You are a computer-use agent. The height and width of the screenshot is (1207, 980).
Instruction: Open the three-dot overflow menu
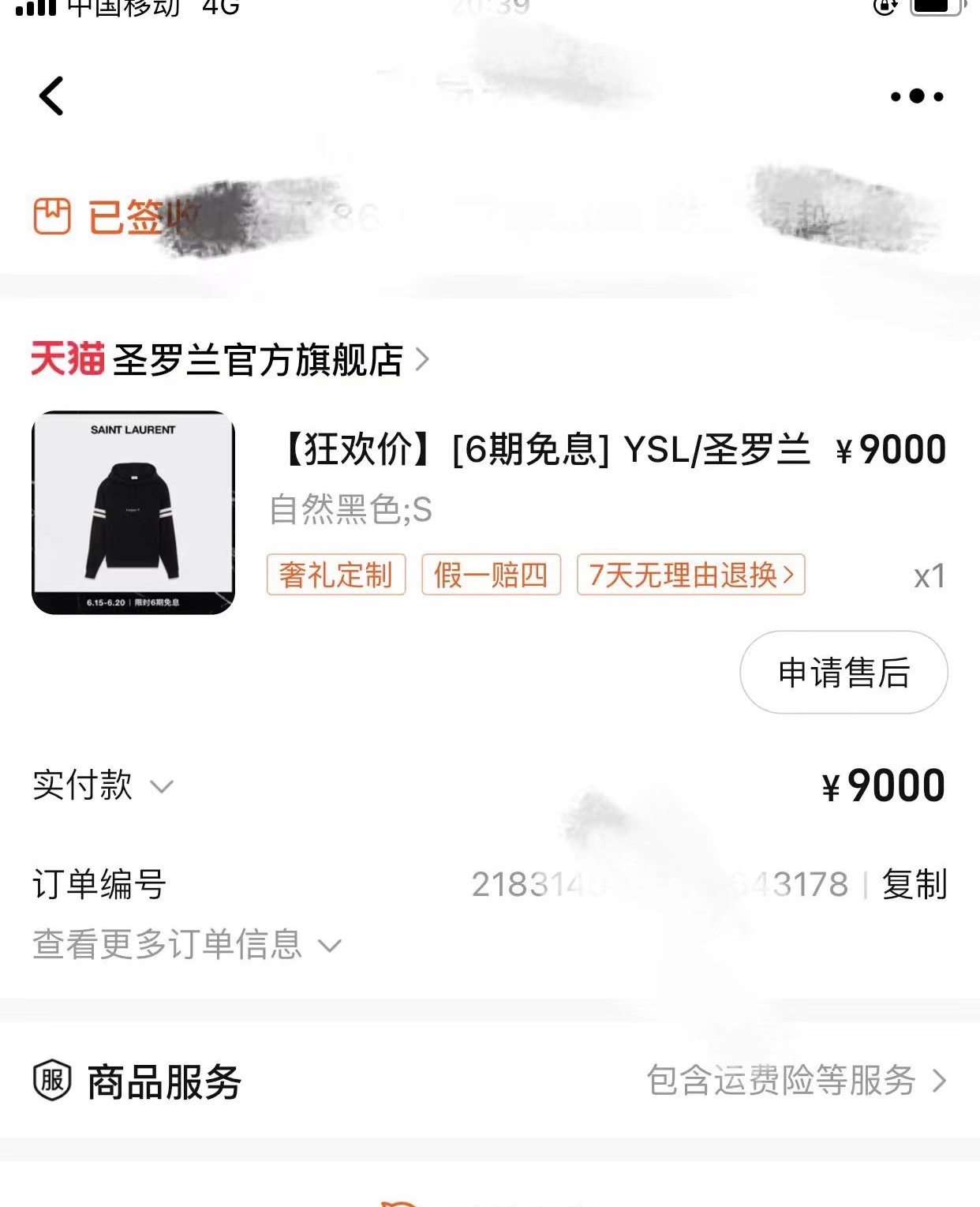point(917,96)
